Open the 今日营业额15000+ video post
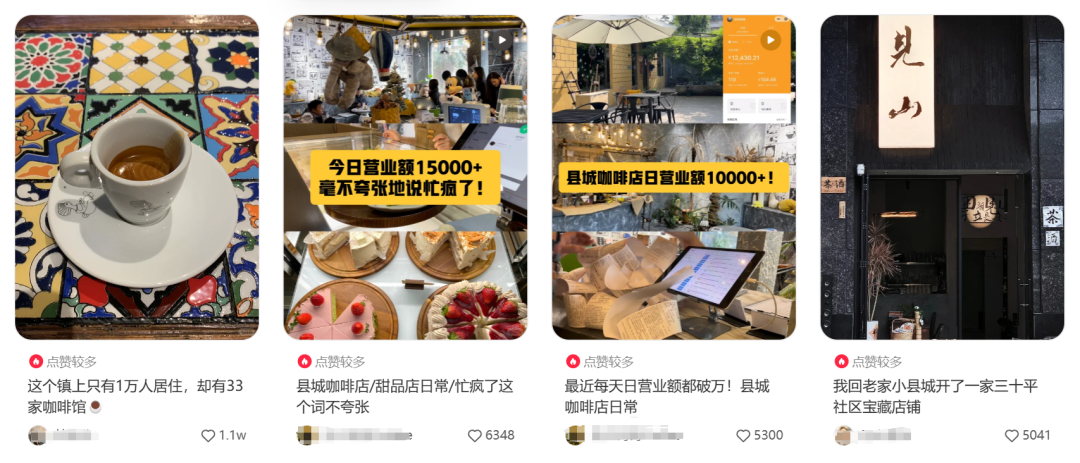This screenshot has width=1080, height=463. [x=405, y=178]
